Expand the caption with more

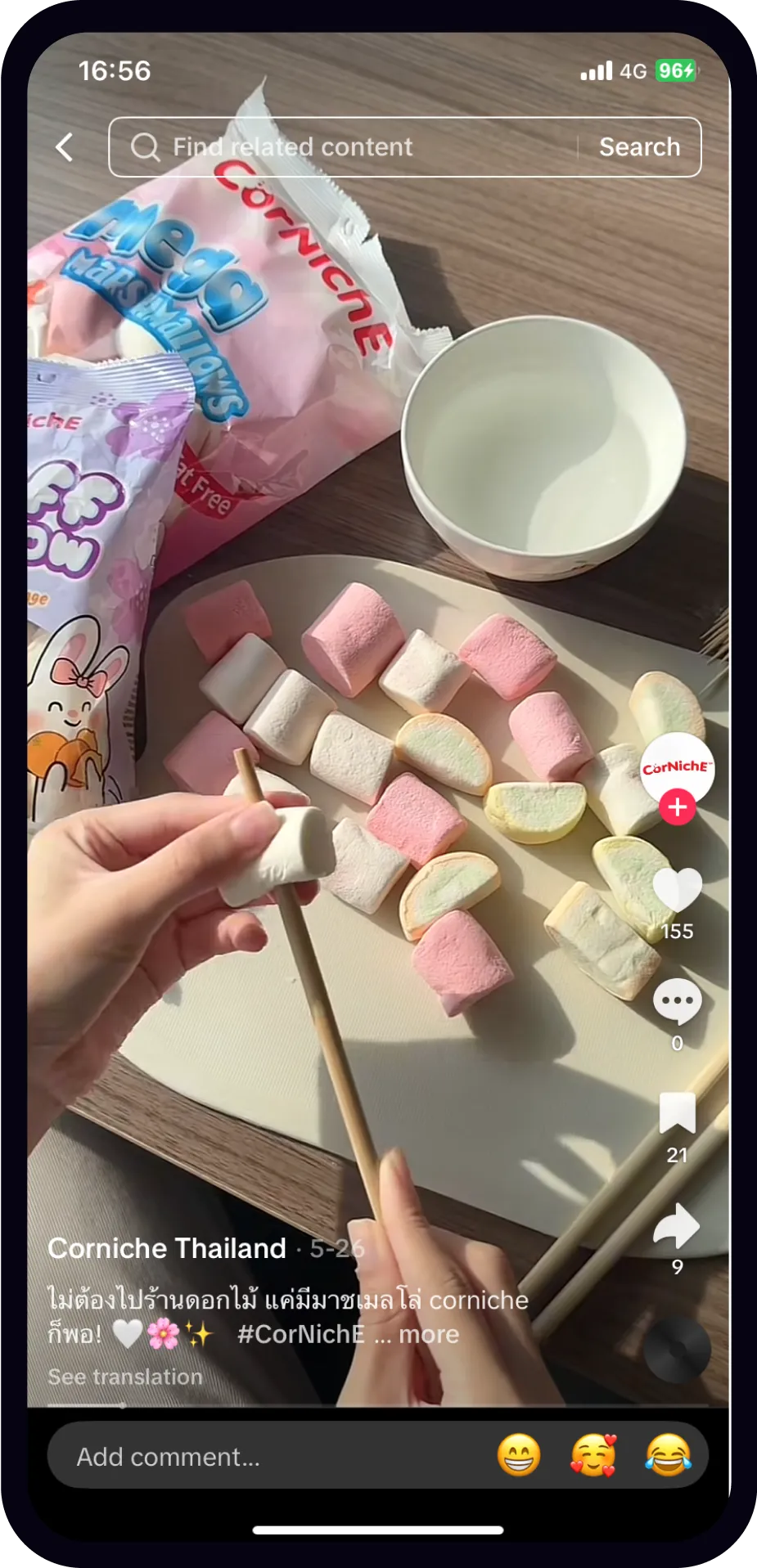click(429, 1334)
